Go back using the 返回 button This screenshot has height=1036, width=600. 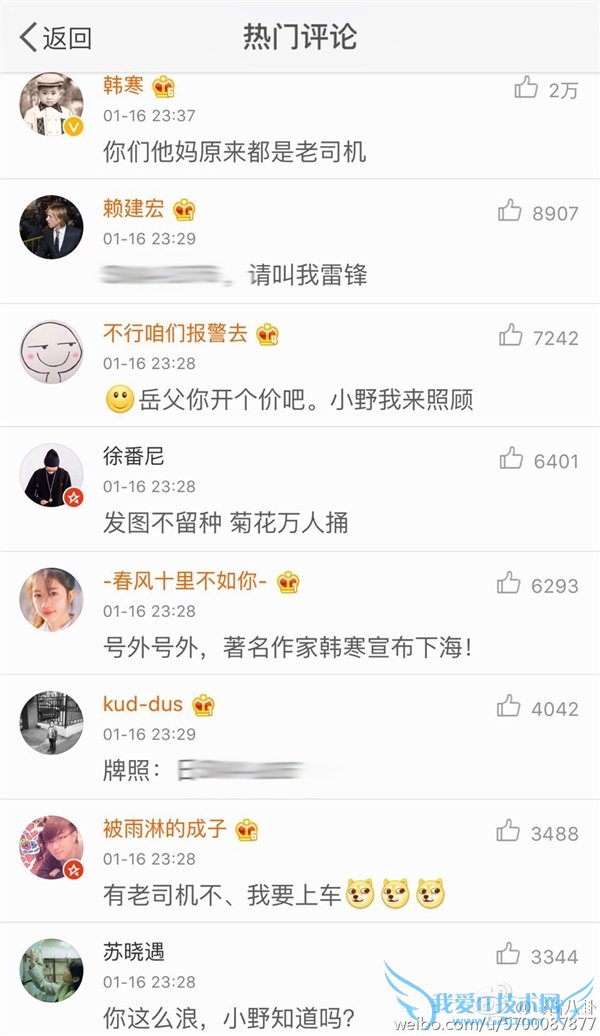56,38
